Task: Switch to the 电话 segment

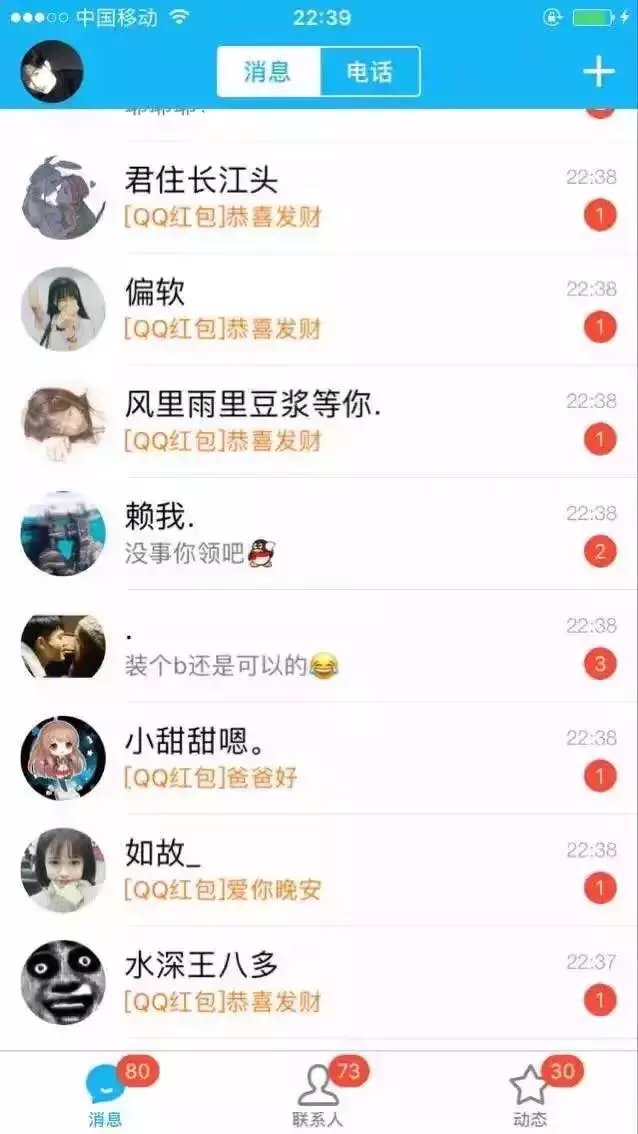Action: [370, 72]
